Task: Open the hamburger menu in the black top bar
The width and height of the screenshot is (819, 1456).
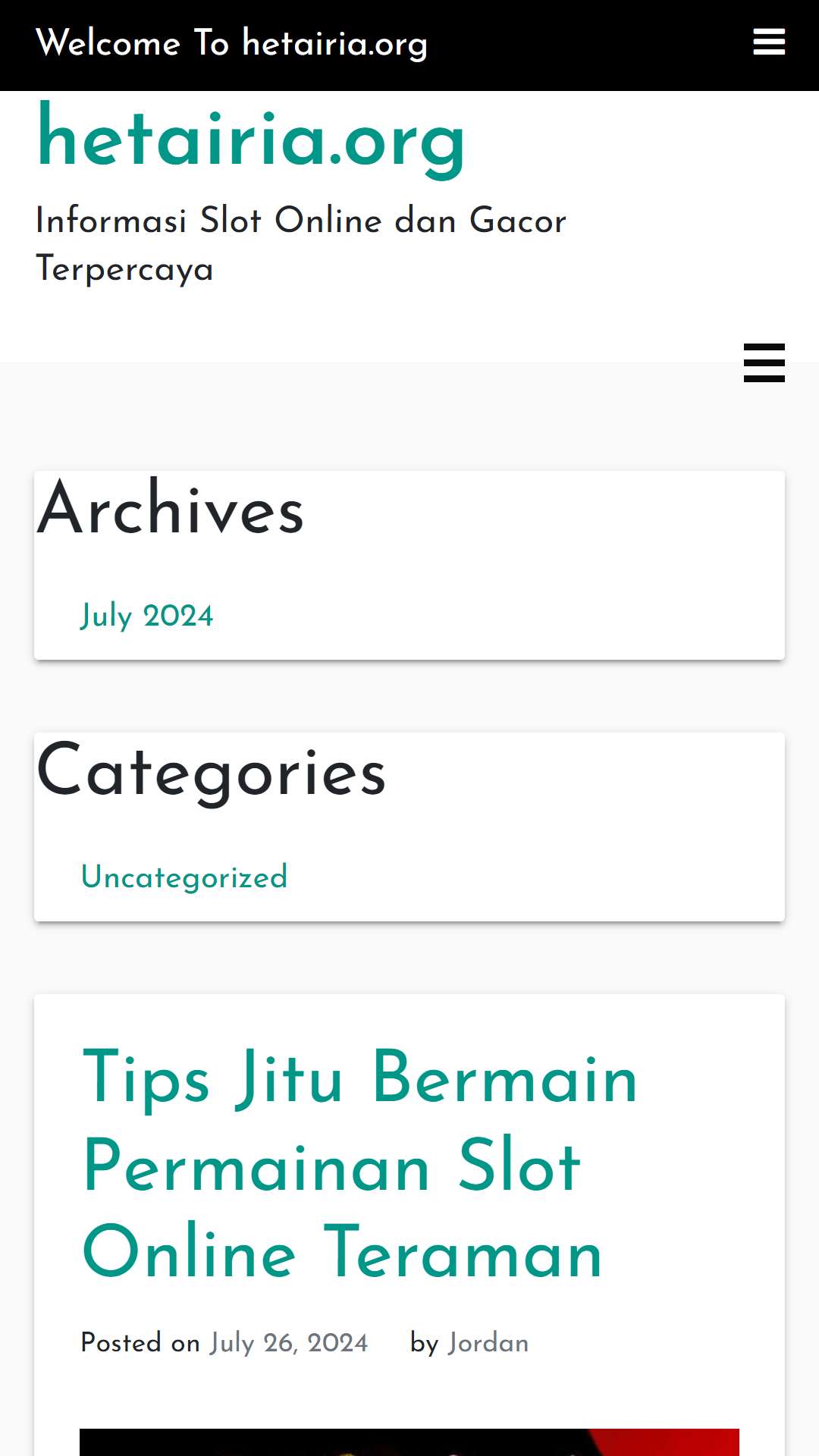Action: click(x=768, y=42)
